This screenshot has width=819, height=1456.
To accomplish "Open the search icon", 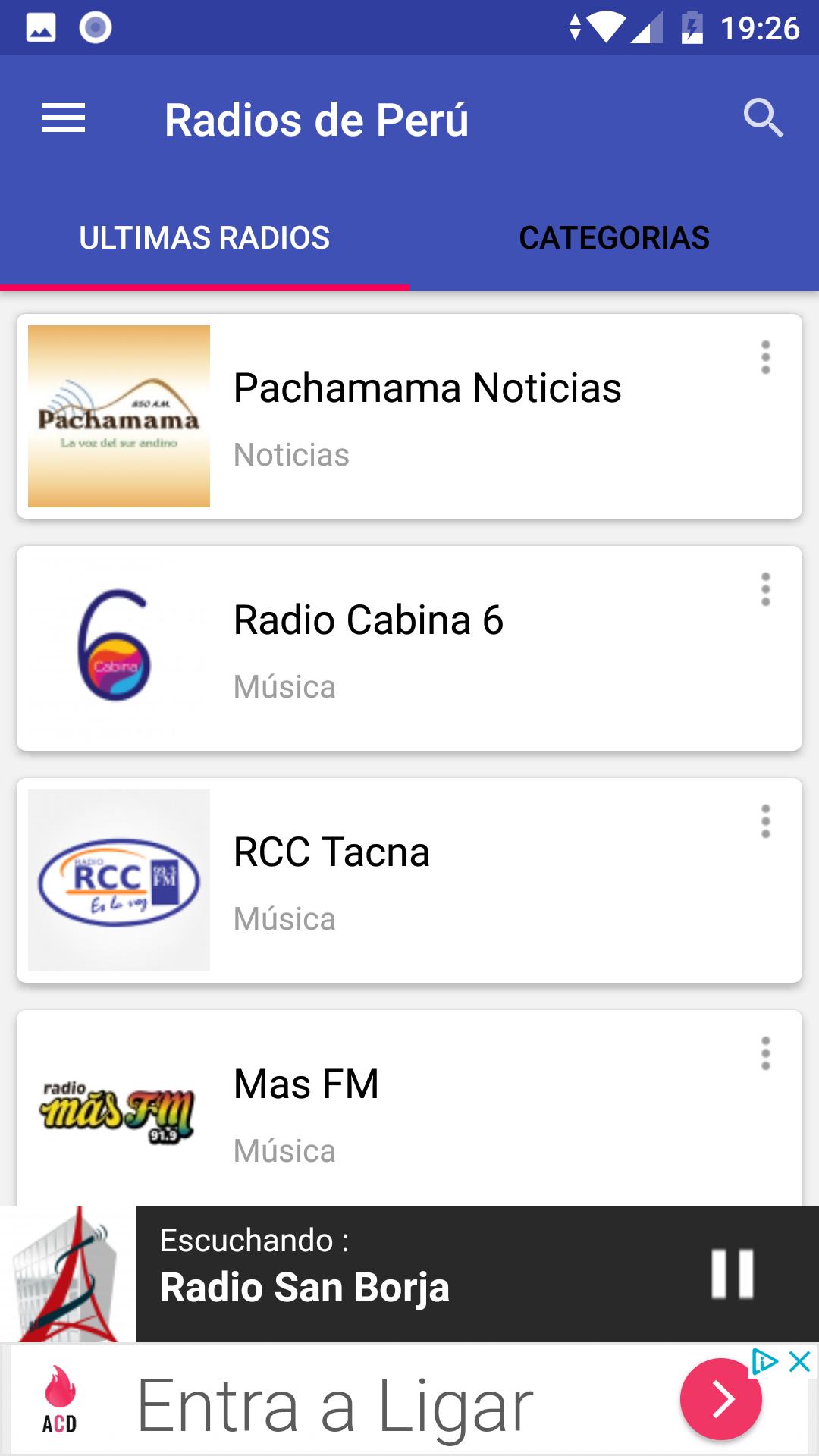I will click(x=763, y=118).
